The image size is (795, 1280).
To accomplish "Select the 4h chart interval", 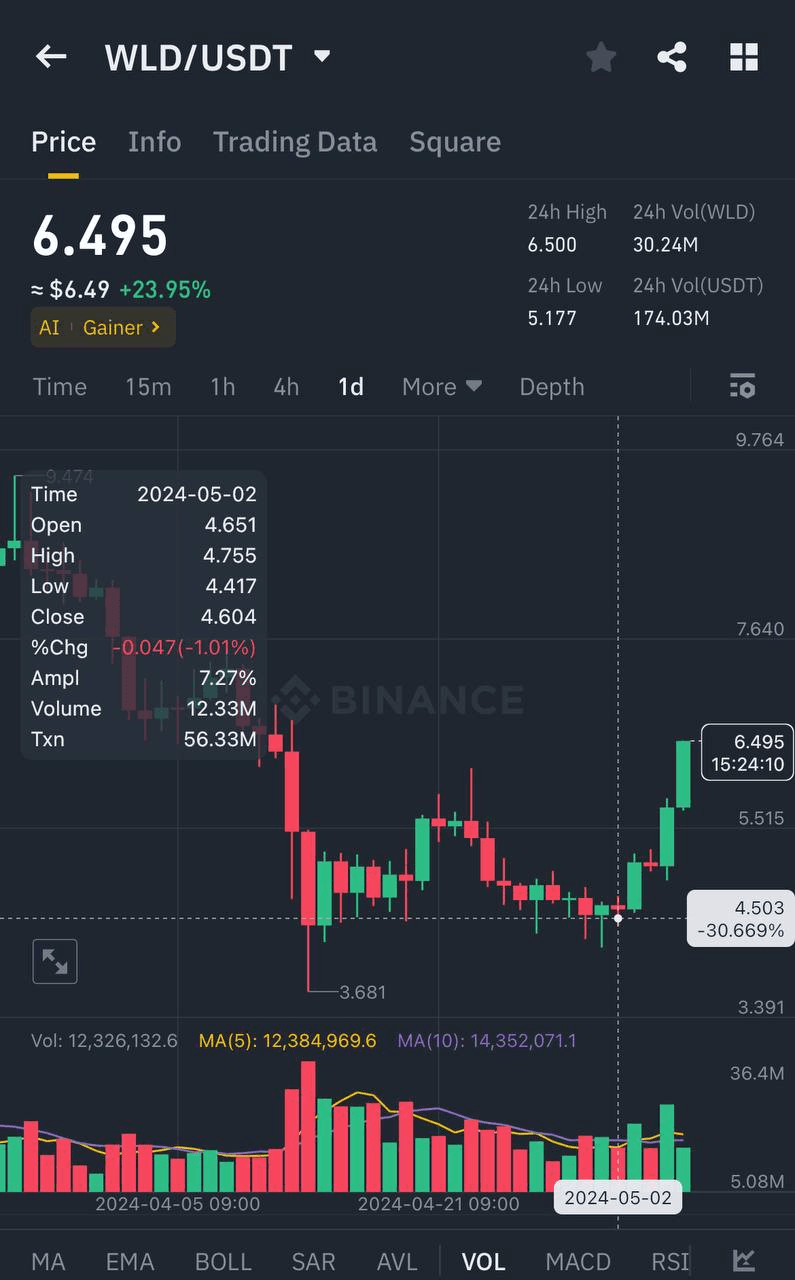I will 286,387.
